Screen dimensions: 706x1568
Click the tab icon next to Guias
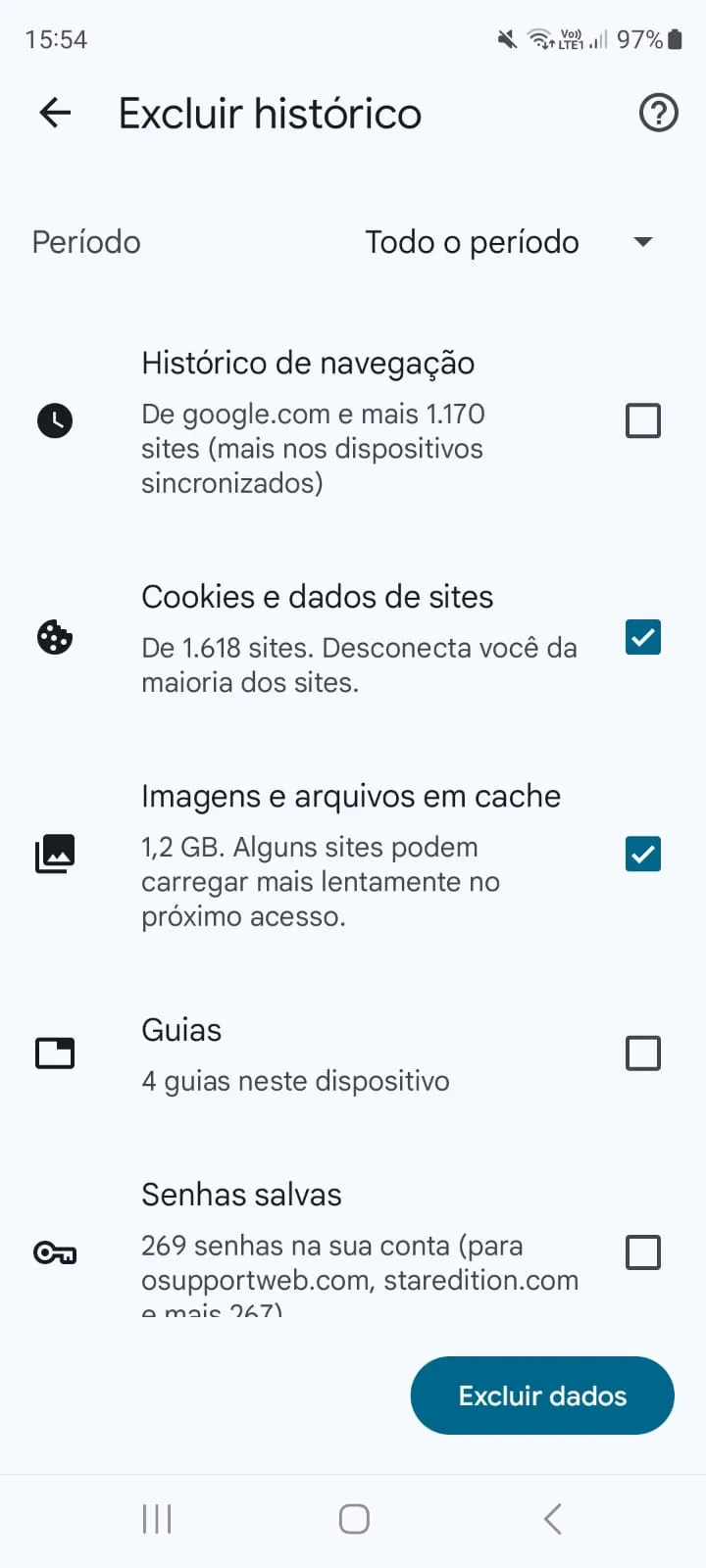pos(56,1053)
